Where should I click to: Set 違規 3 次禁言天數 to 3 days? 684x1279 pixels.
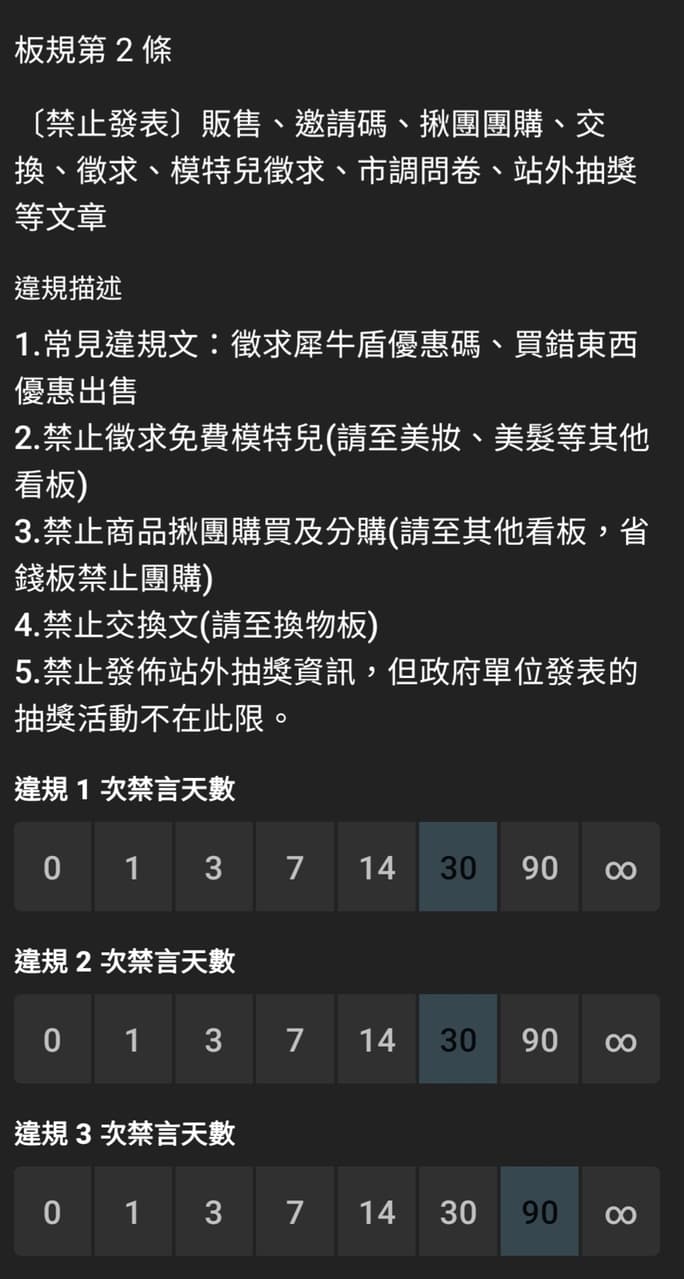point(214,1211)
